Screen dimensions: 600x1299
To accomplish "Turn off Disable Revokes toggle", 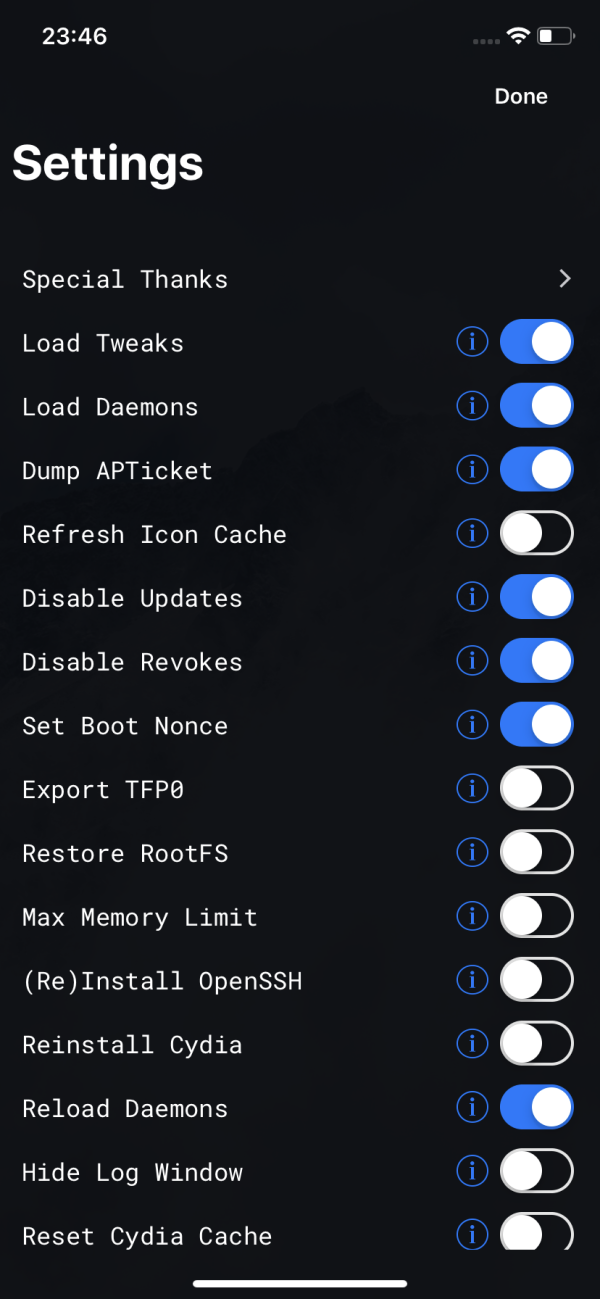I will click(x=536, y=661).
